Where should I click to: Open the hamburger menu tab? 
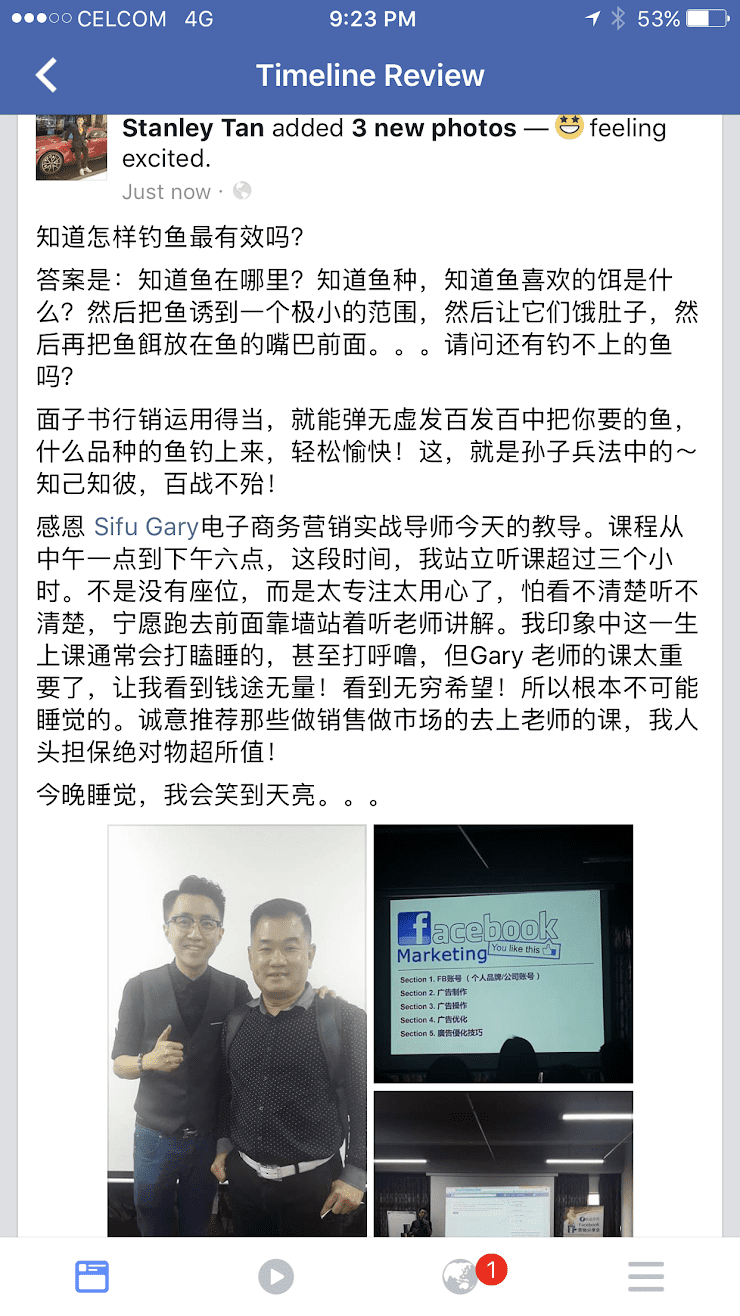tap(646, 1276)
